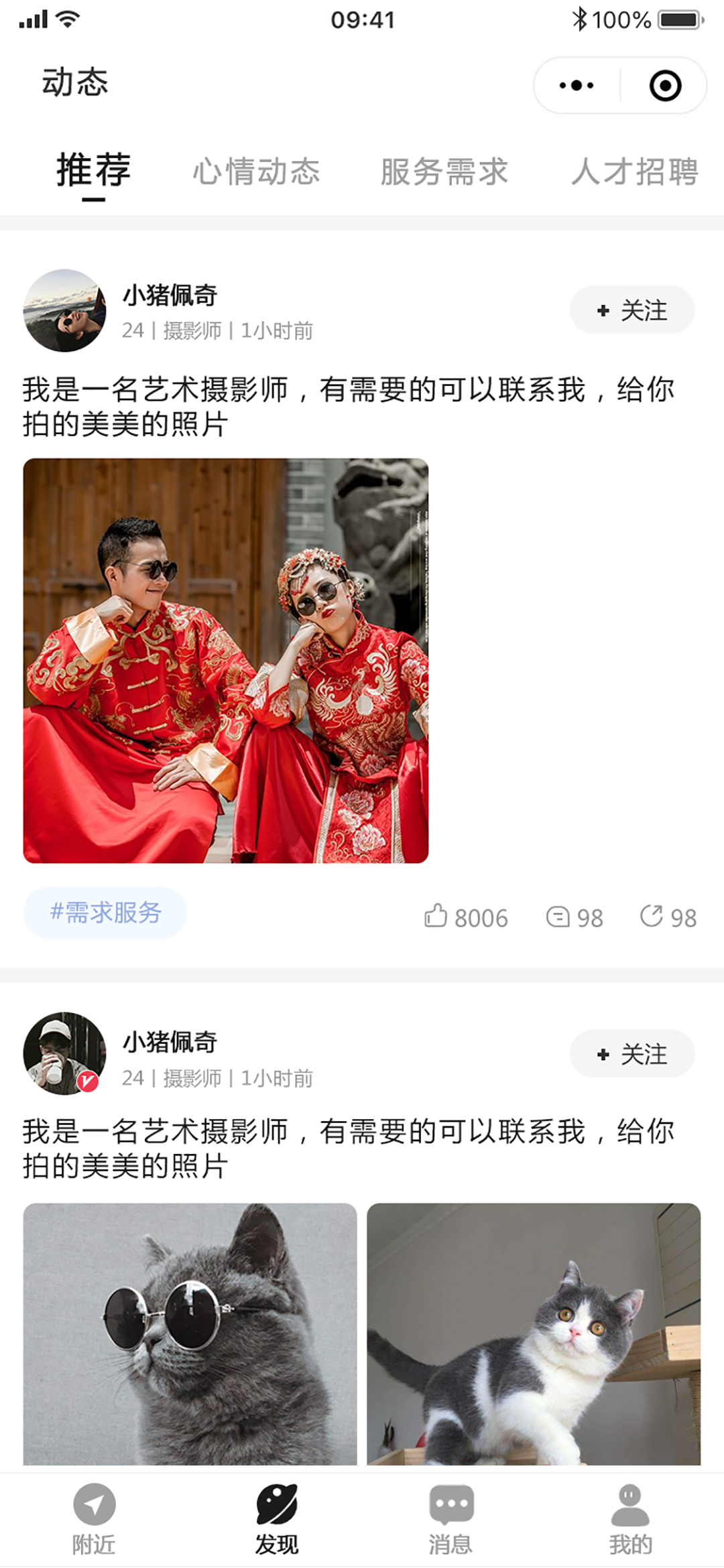Open the 人才招聘 tab
724x1568 pixels.
[x=634, y=172]
